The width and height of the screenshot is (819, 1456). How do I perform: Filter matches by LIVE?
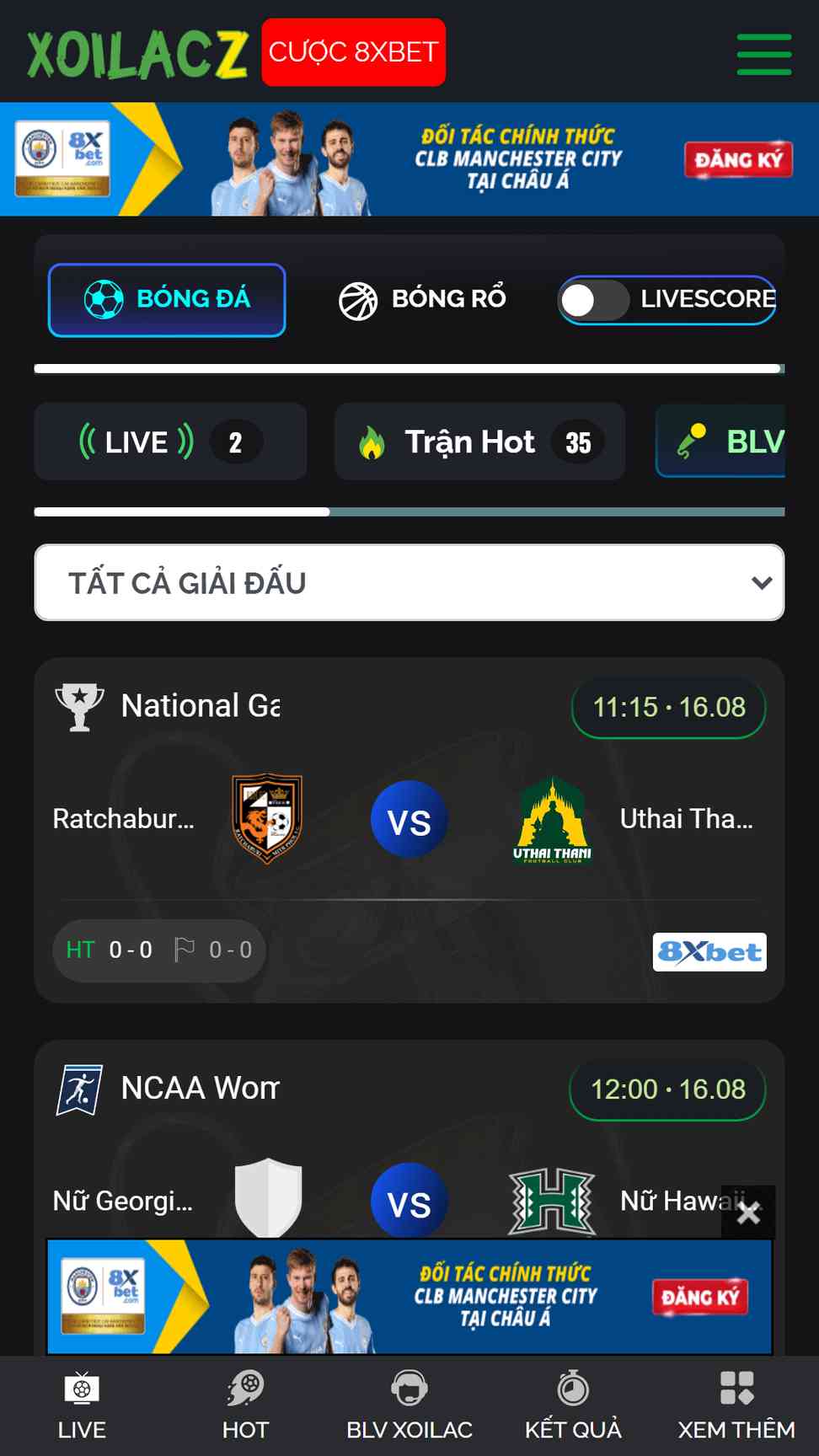tap(170, 442)
